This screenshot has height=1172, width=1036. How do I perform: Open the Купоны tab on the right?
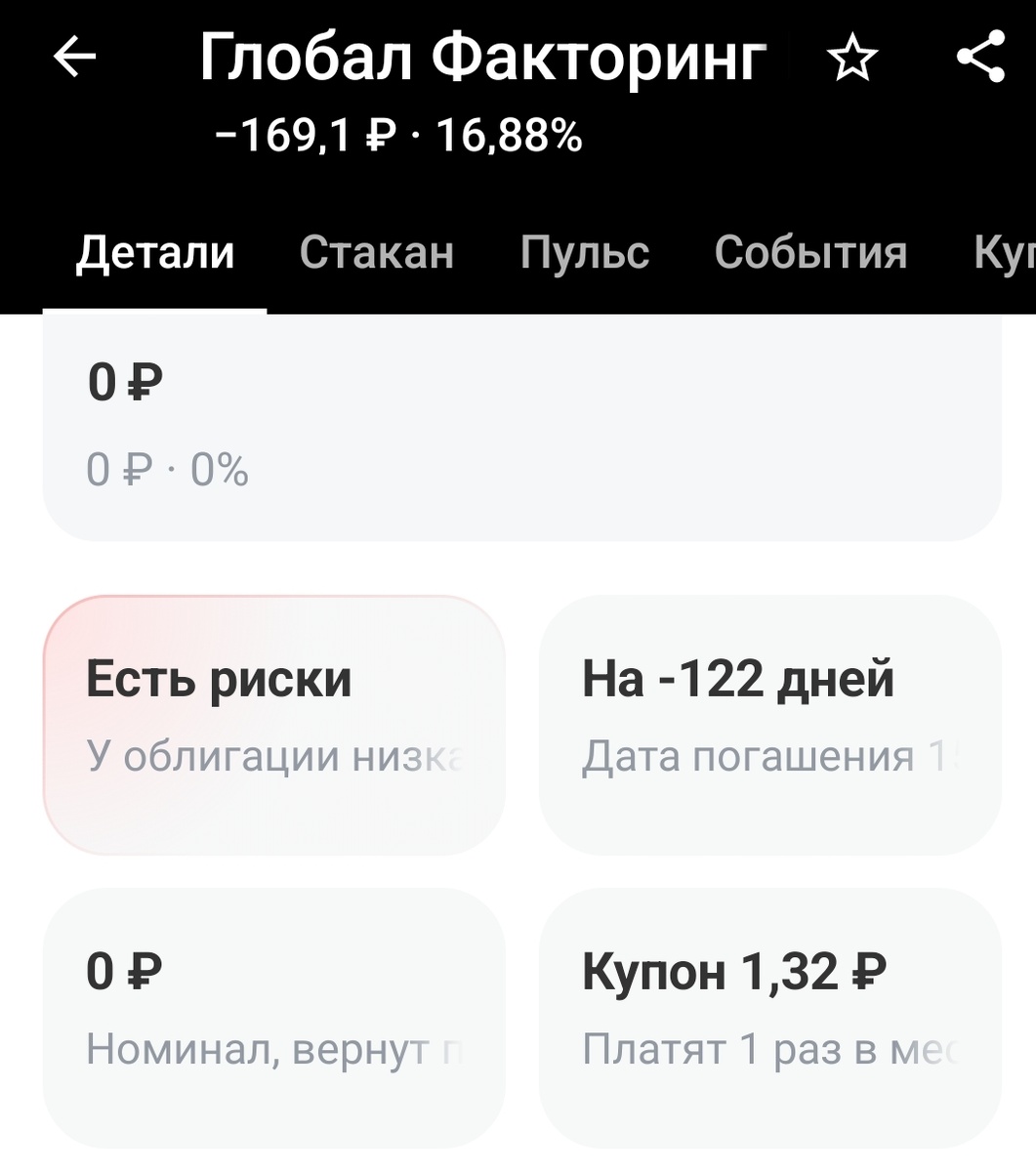[x=1006, y=253]
